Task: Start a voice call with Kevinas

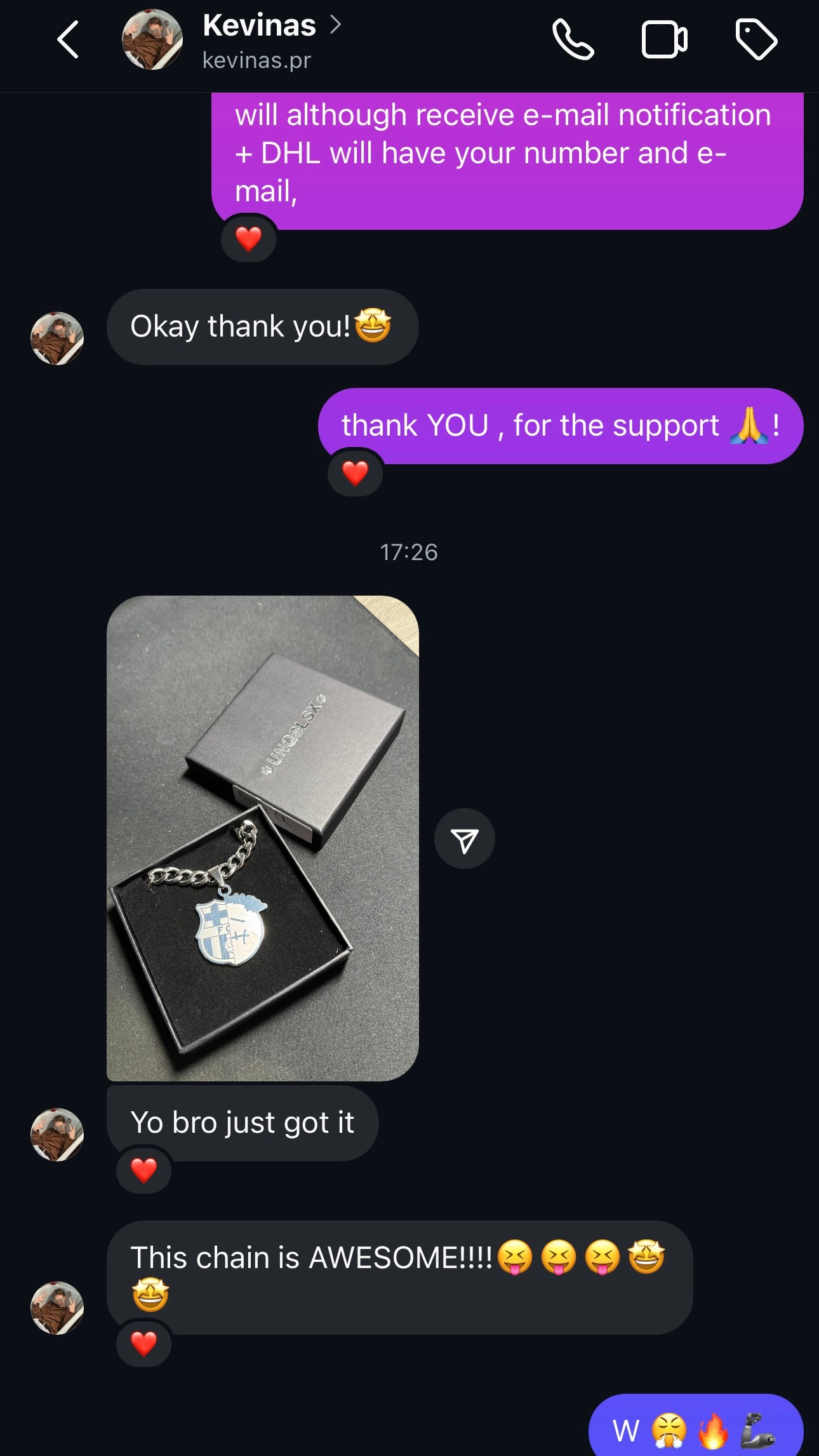Action: pos(573,39)
